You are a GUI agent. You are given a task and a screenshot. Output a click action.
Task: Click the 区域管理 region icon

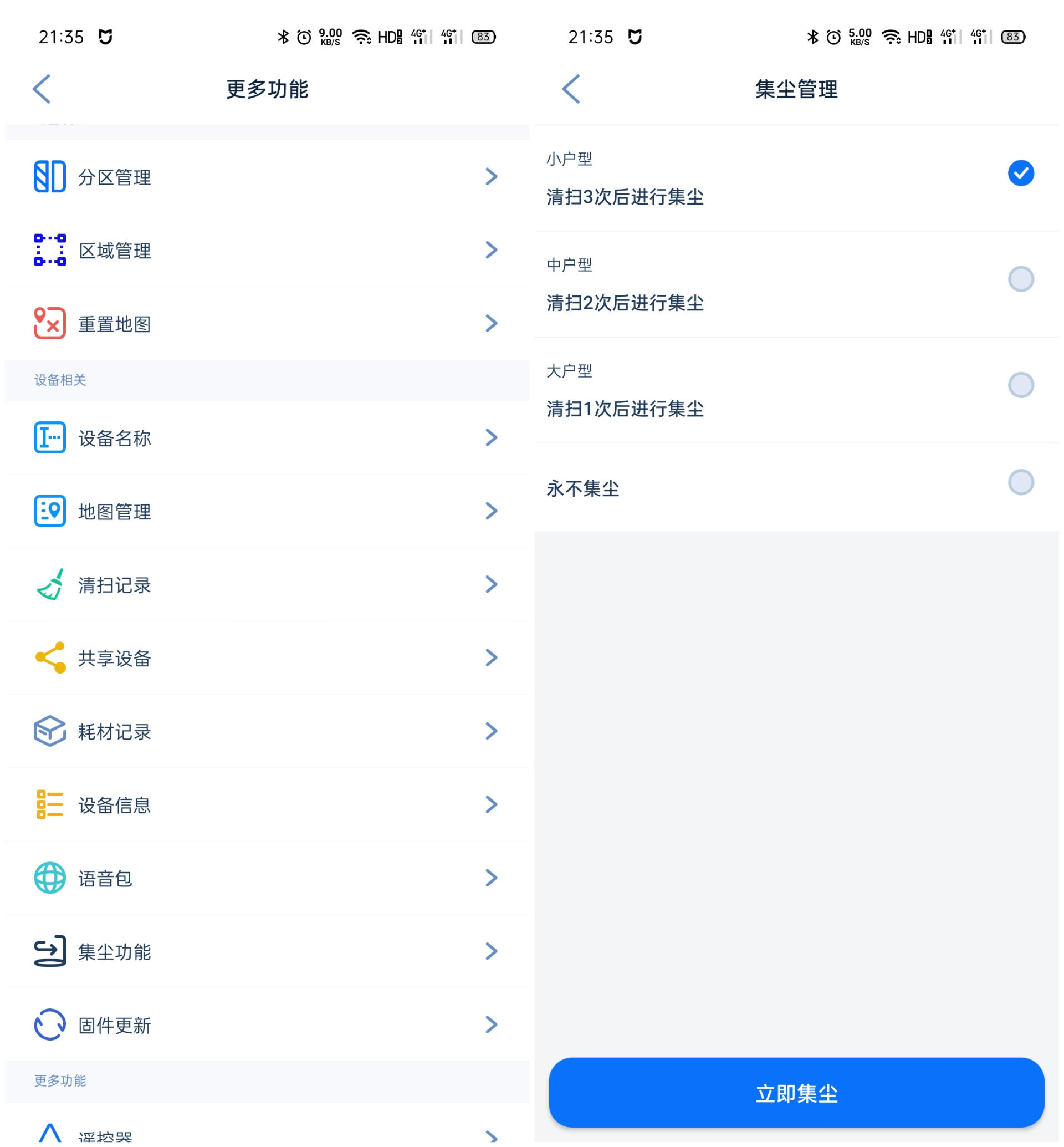[49, 250]
